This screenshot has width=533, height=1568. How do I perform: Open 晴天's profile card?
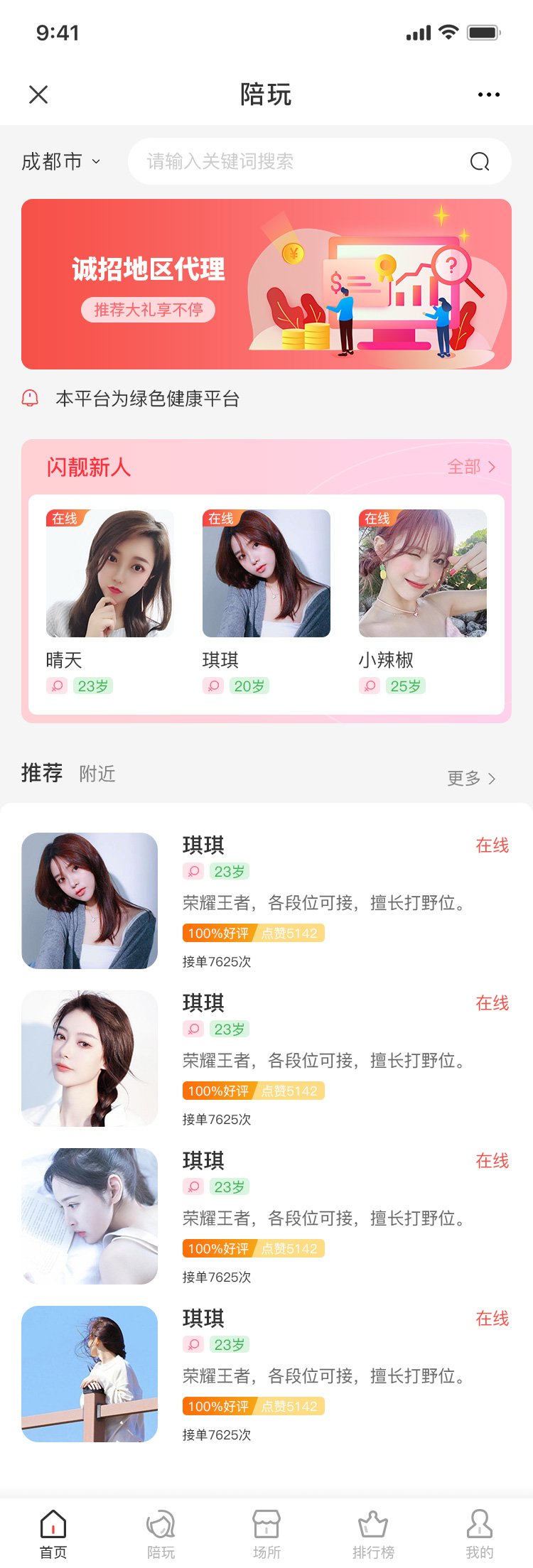click(110, 600)
